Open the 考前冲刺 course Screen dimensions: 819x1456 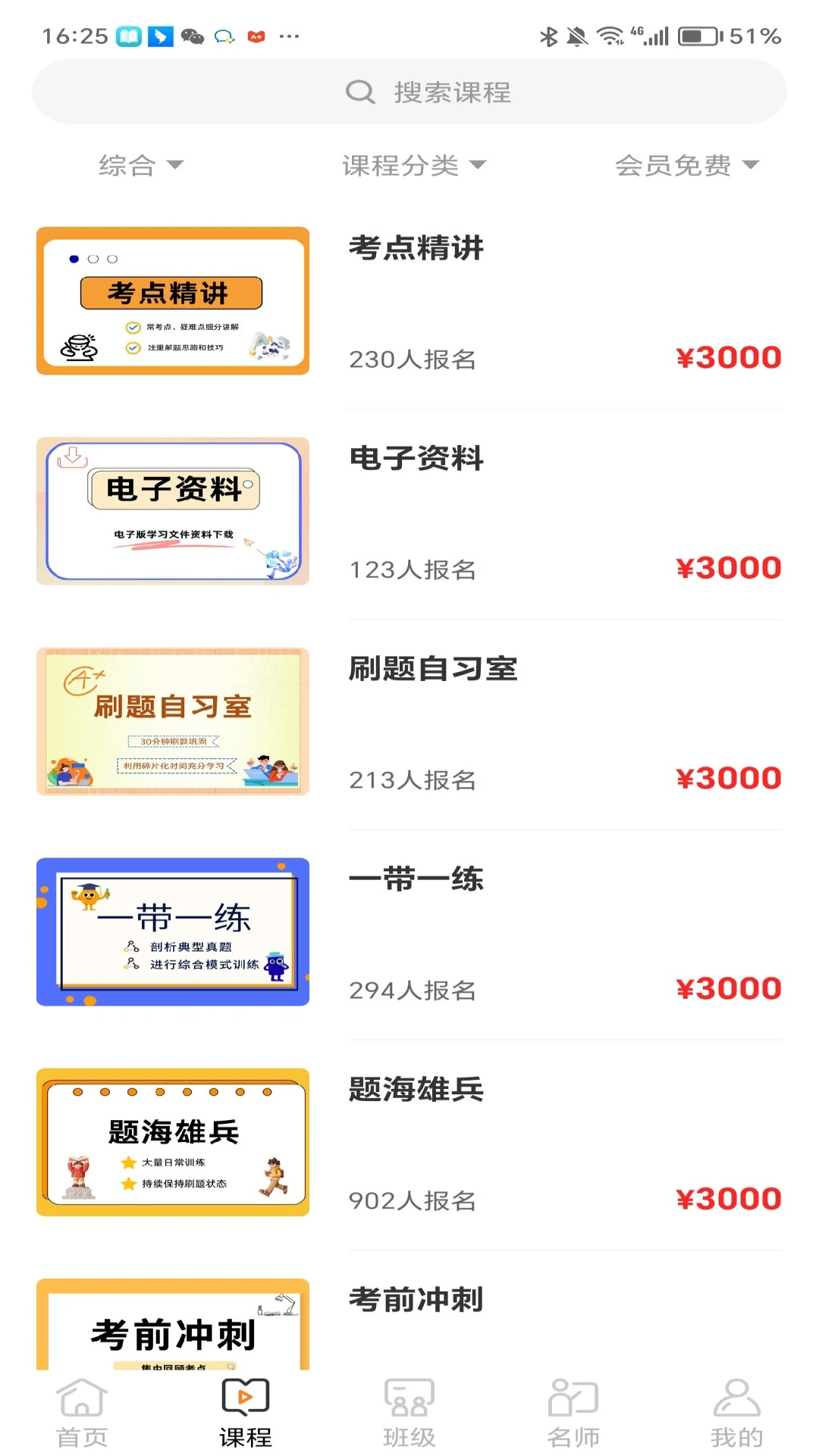click(416, 1300)
